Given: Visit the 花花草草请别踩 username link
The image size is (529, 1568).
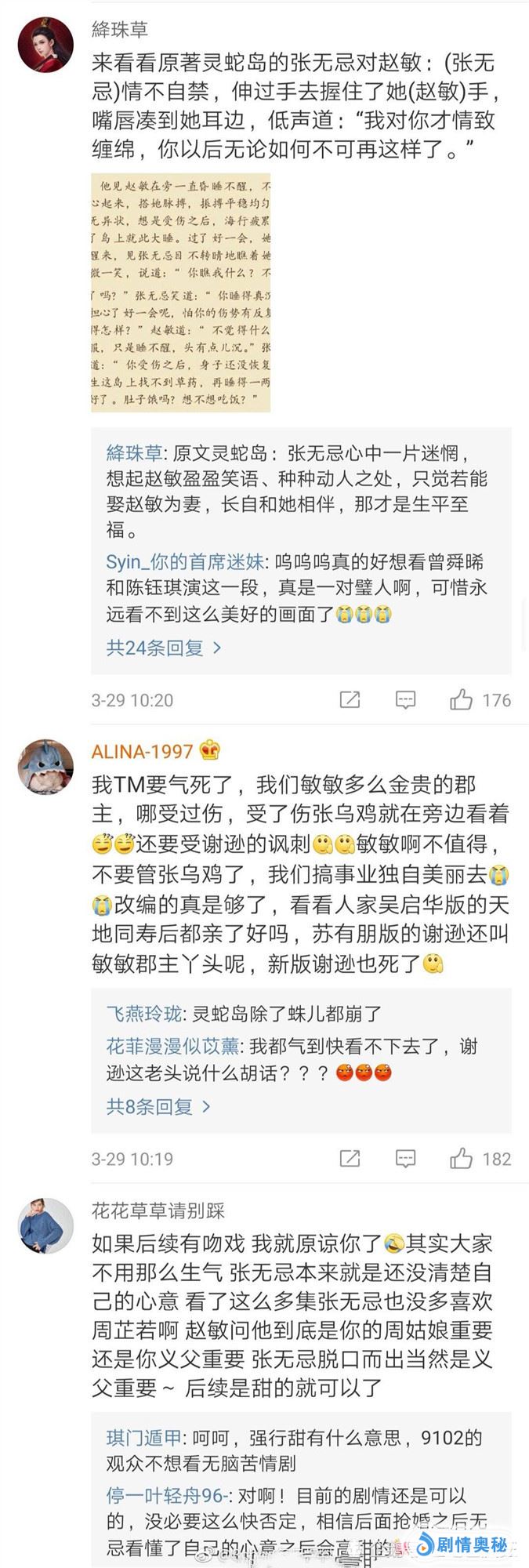Looking at the screenshot, I should [x=158, y=1211].
